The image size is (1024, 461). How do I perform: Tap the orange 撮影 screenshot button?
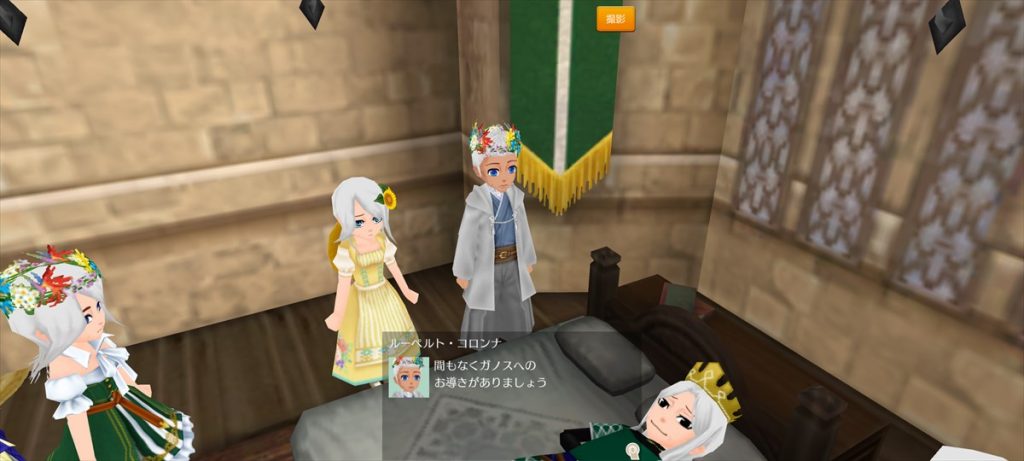pyautogui.click(x=615, y=19)
